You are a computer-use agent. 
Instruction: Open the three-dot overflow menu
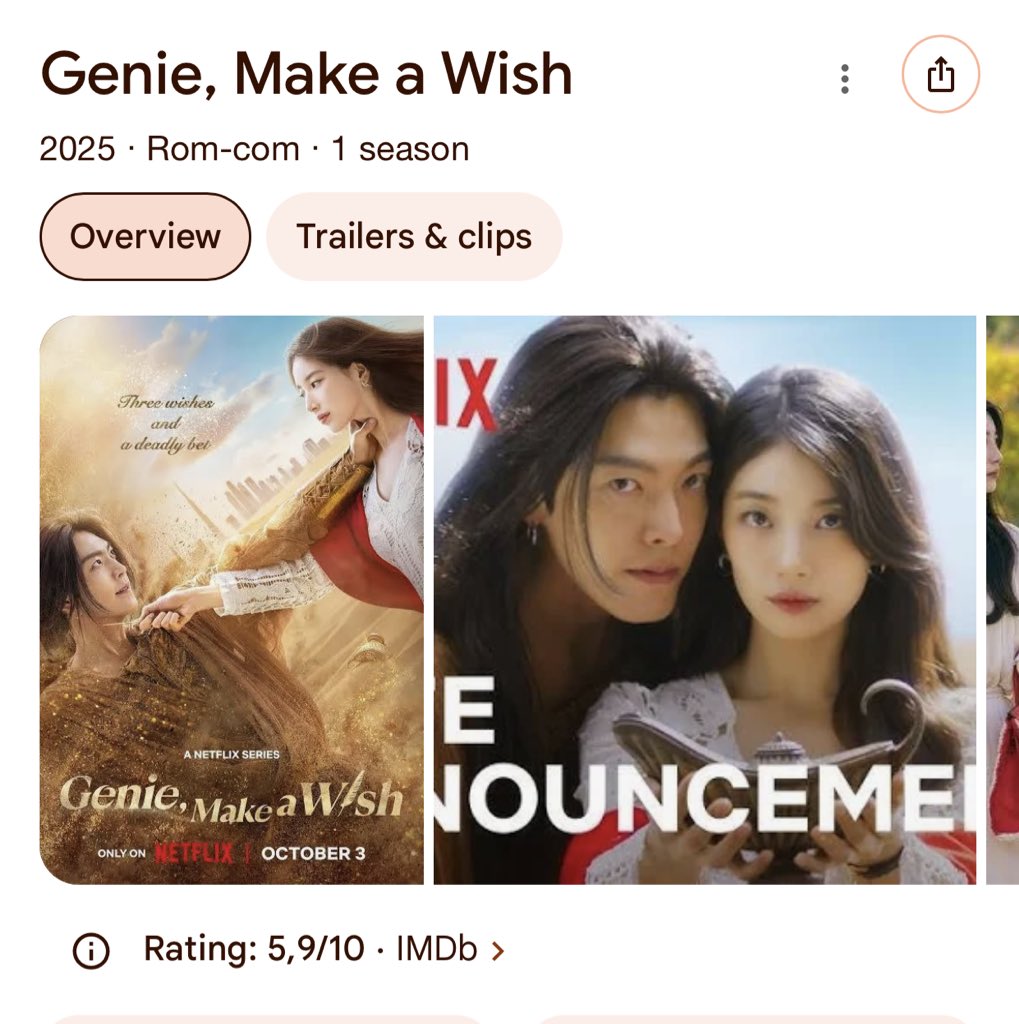tap(845, 78)
